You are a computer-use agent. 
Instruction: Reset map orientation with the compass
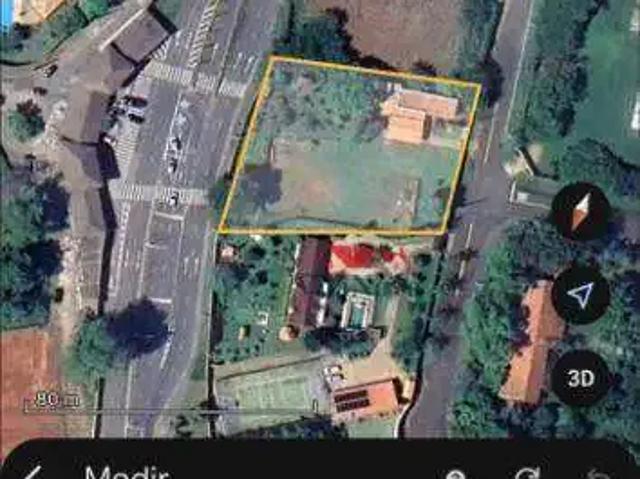pos(581,212)
